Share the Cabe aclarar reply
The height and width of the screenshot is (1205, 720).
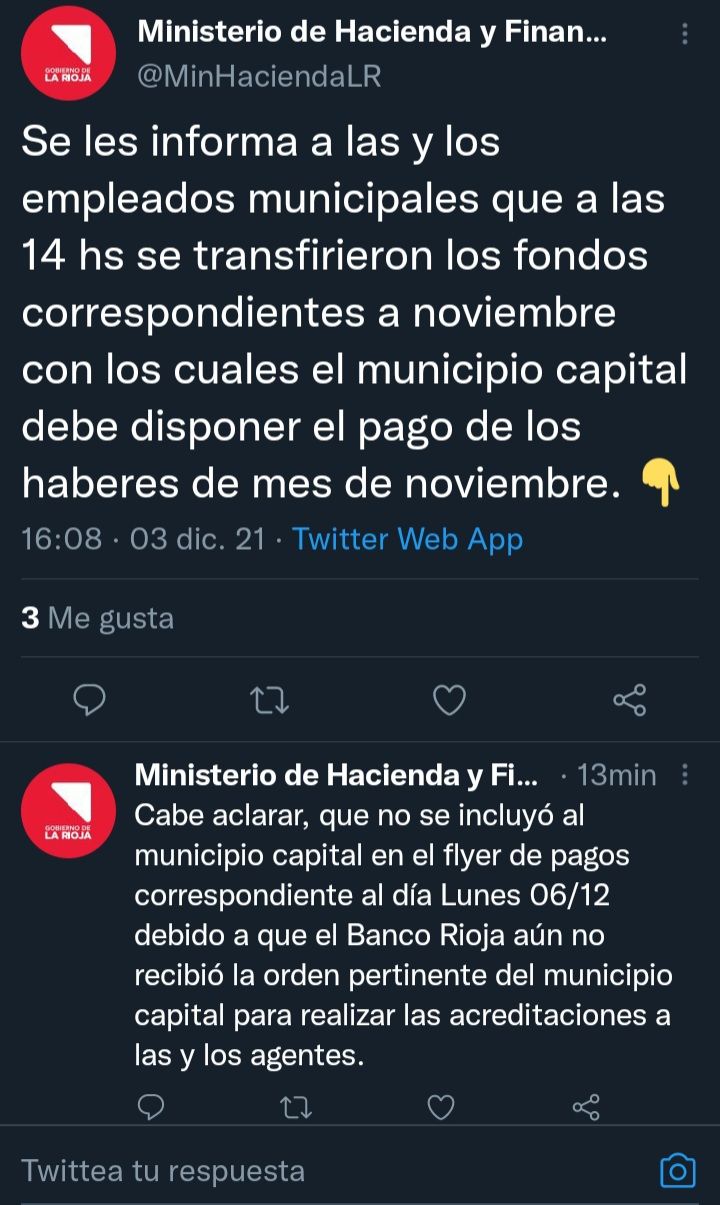(x=585, y=1107)
